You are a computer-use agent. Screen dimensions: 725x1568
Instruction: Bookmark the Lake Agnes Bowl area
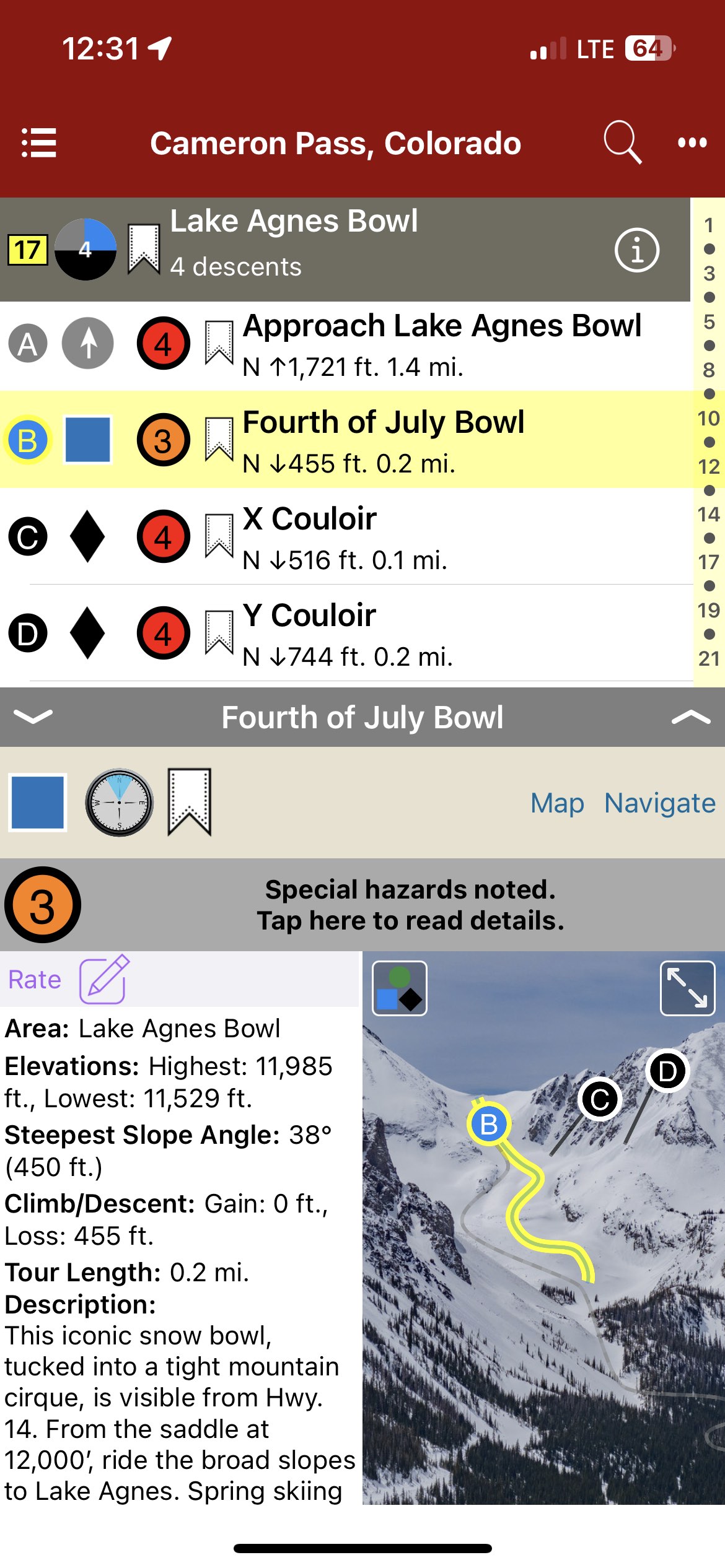(x=144, y=249)
